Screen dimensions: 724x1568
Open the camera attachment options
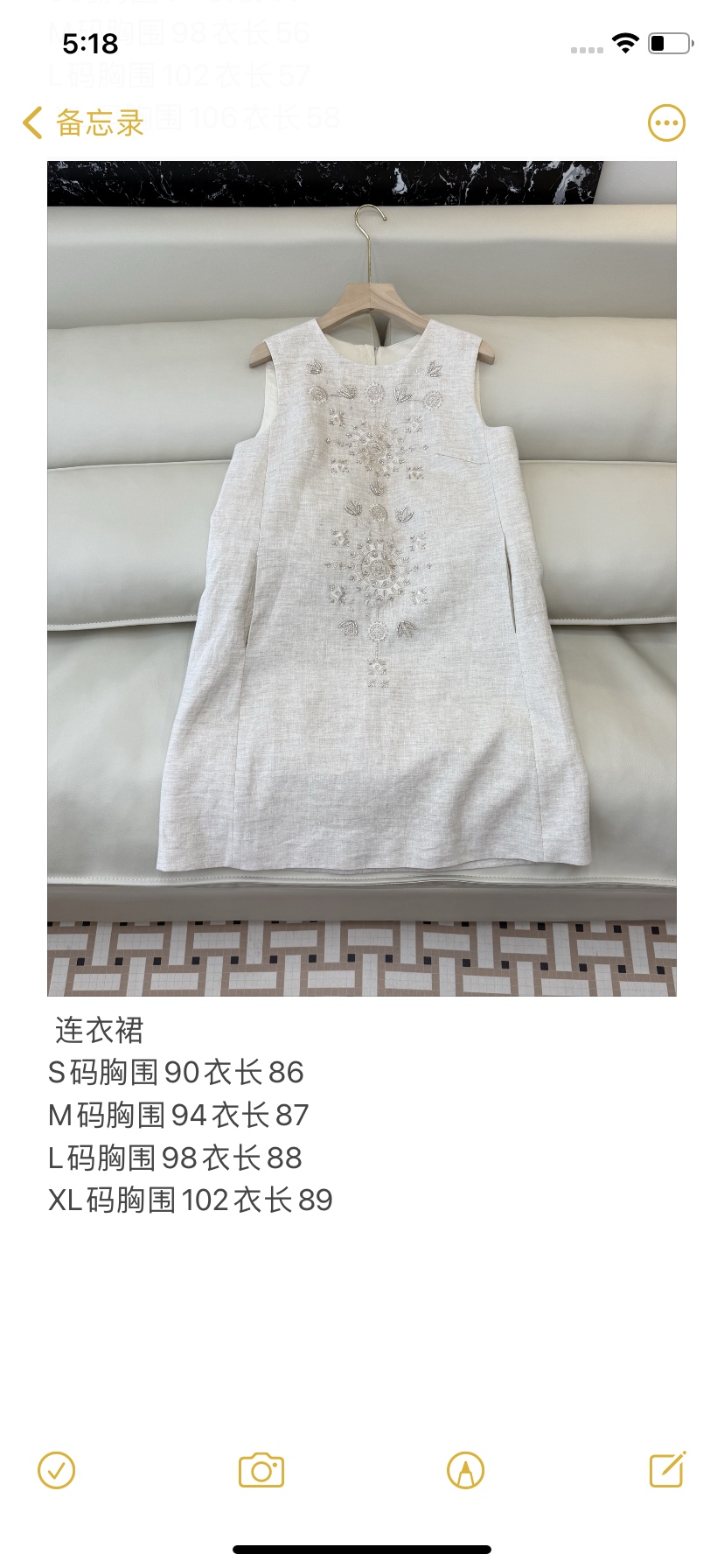(261, 1471)
